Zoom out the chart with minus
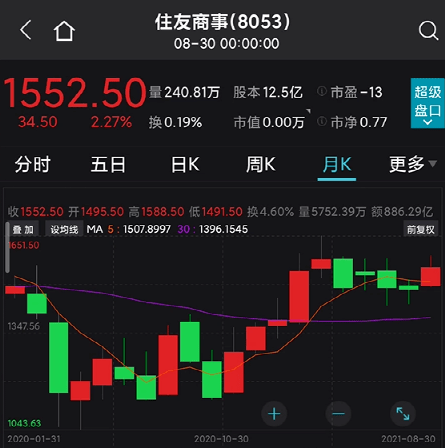The width and height of the screenshot is (445, 448). 338,414
